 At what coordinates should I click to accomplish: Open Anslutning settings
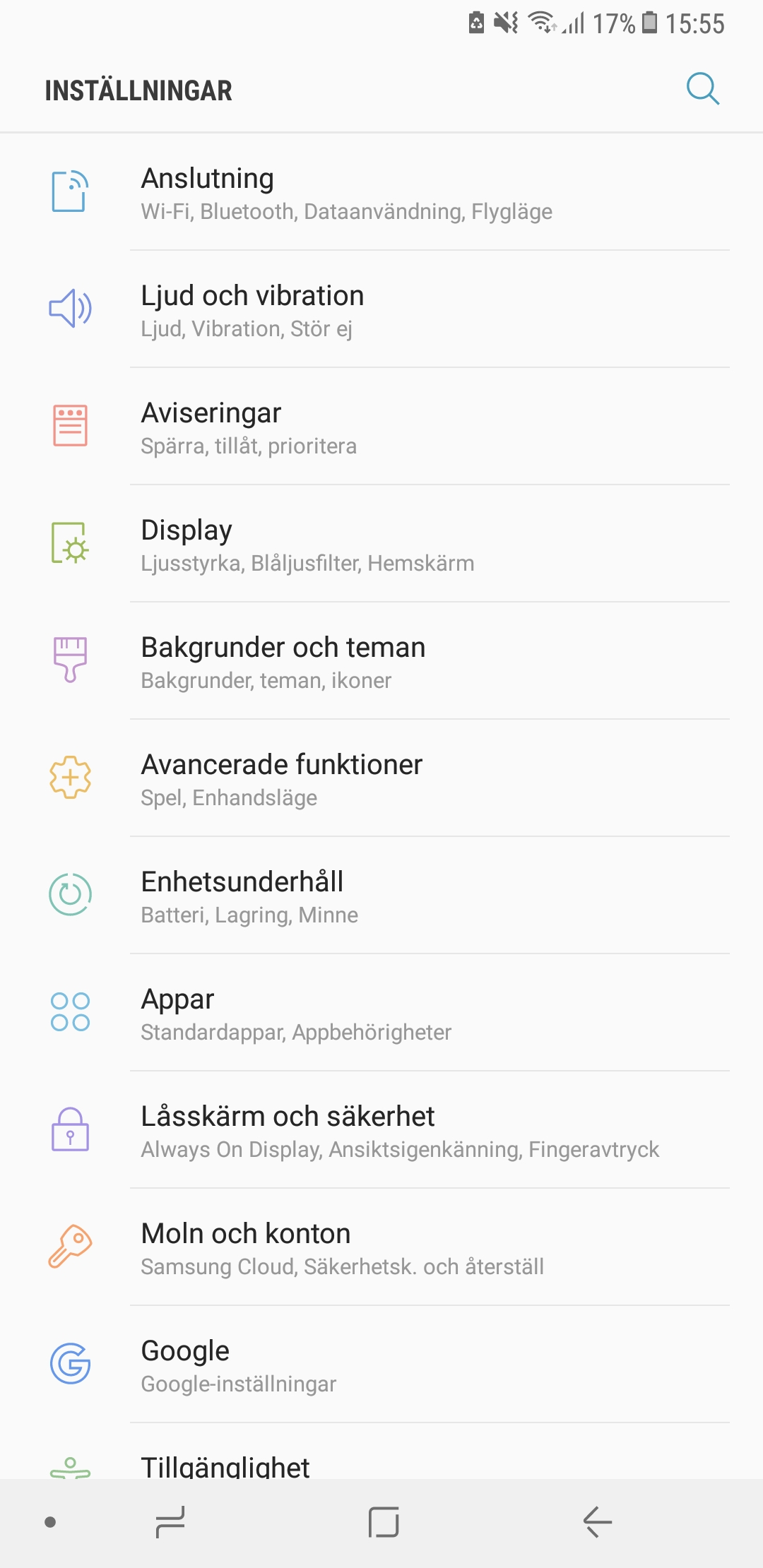pos(381,192)
